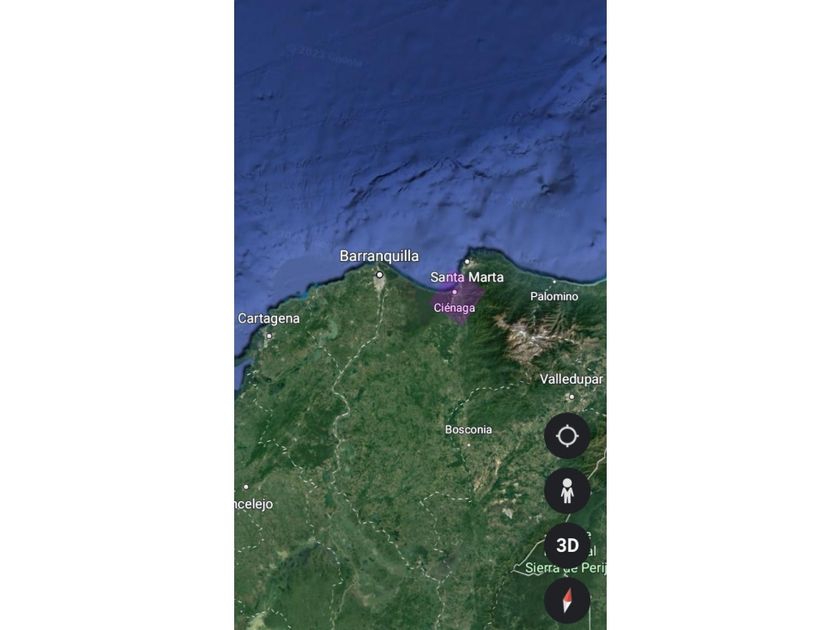
Task: Switch map to 3D view
Action: pos(567,546)
